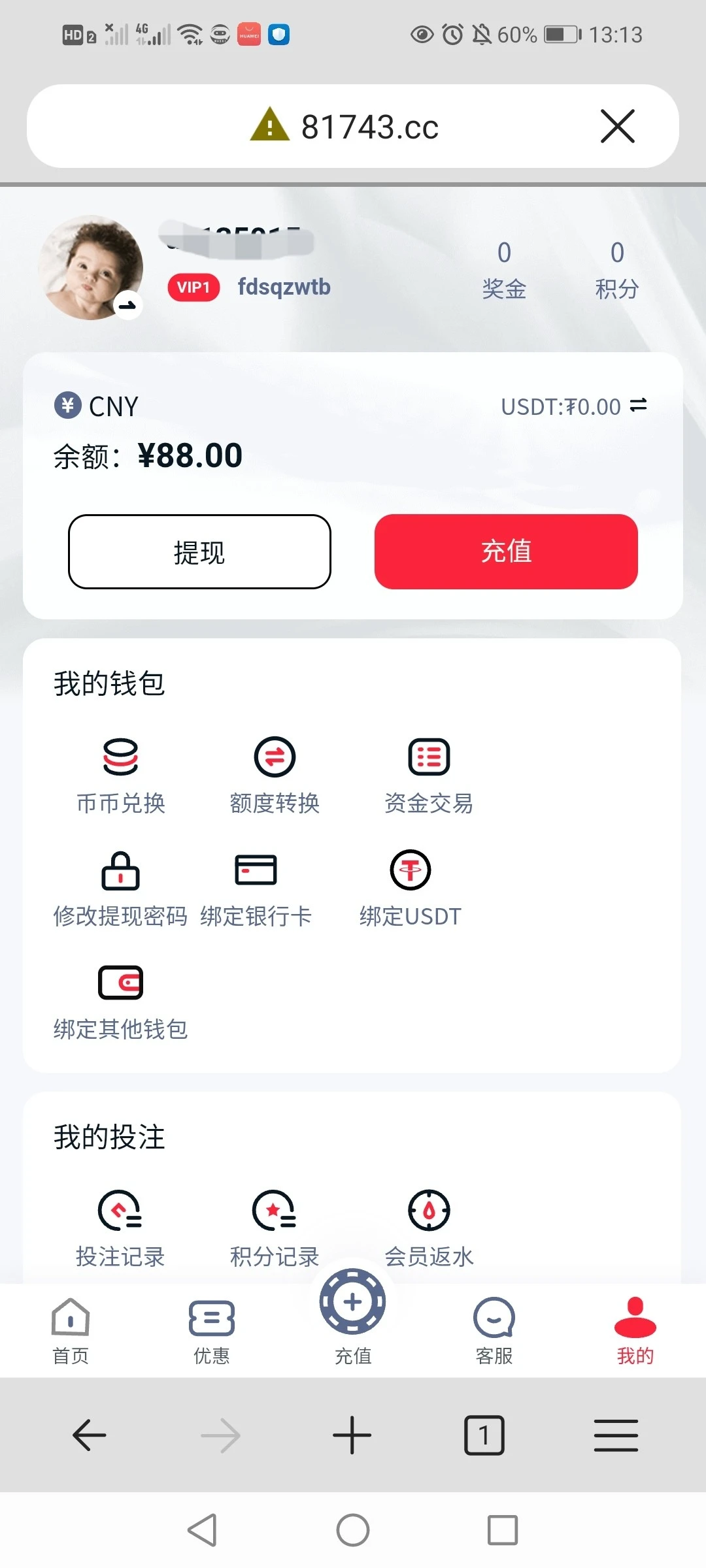Switch currency via the USDT swap icon
The image size is (706, 1568).
click(x=639, y=406)
